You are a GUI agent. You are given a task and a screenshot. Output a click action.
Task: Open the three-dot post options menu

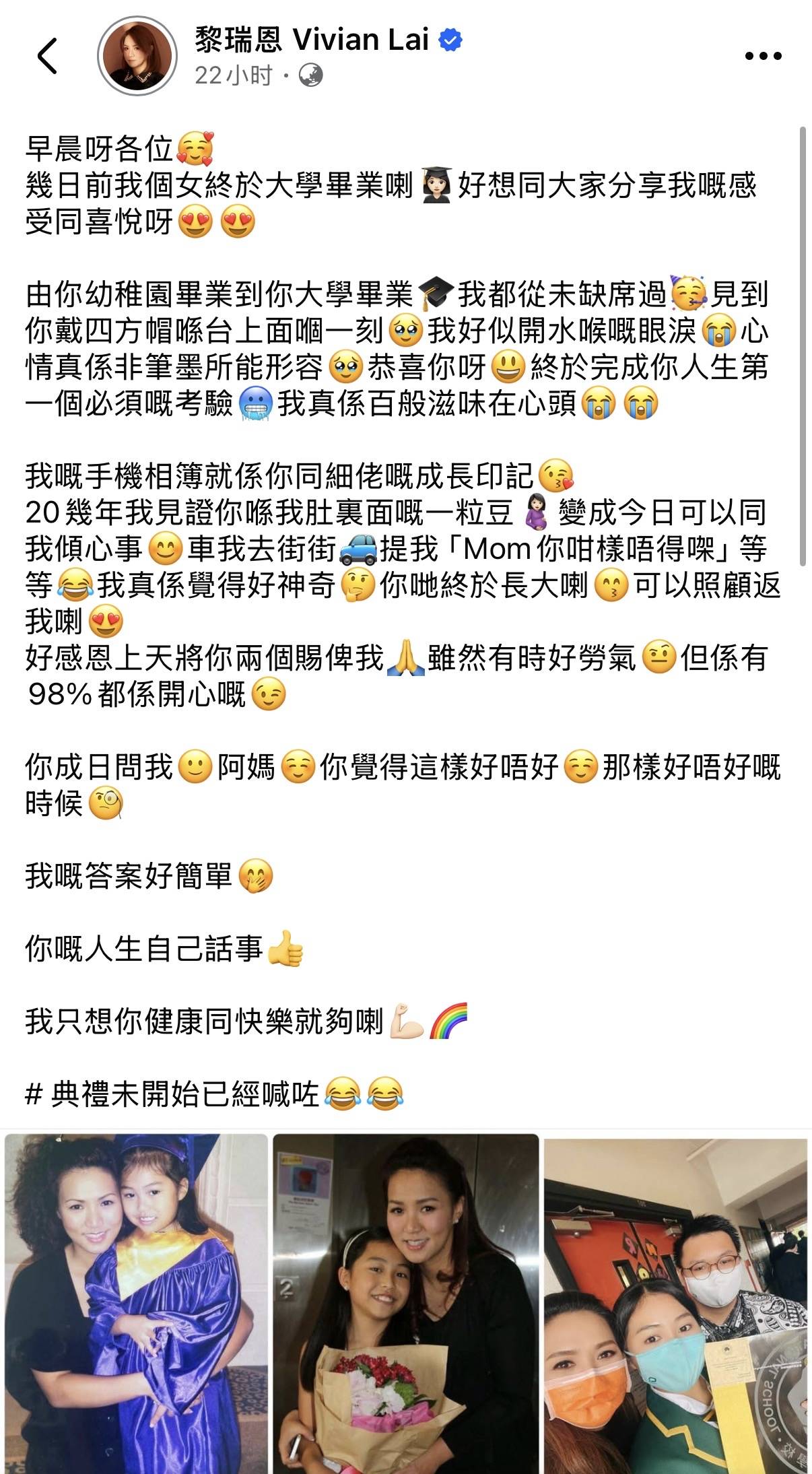click(x=763, y=57)
